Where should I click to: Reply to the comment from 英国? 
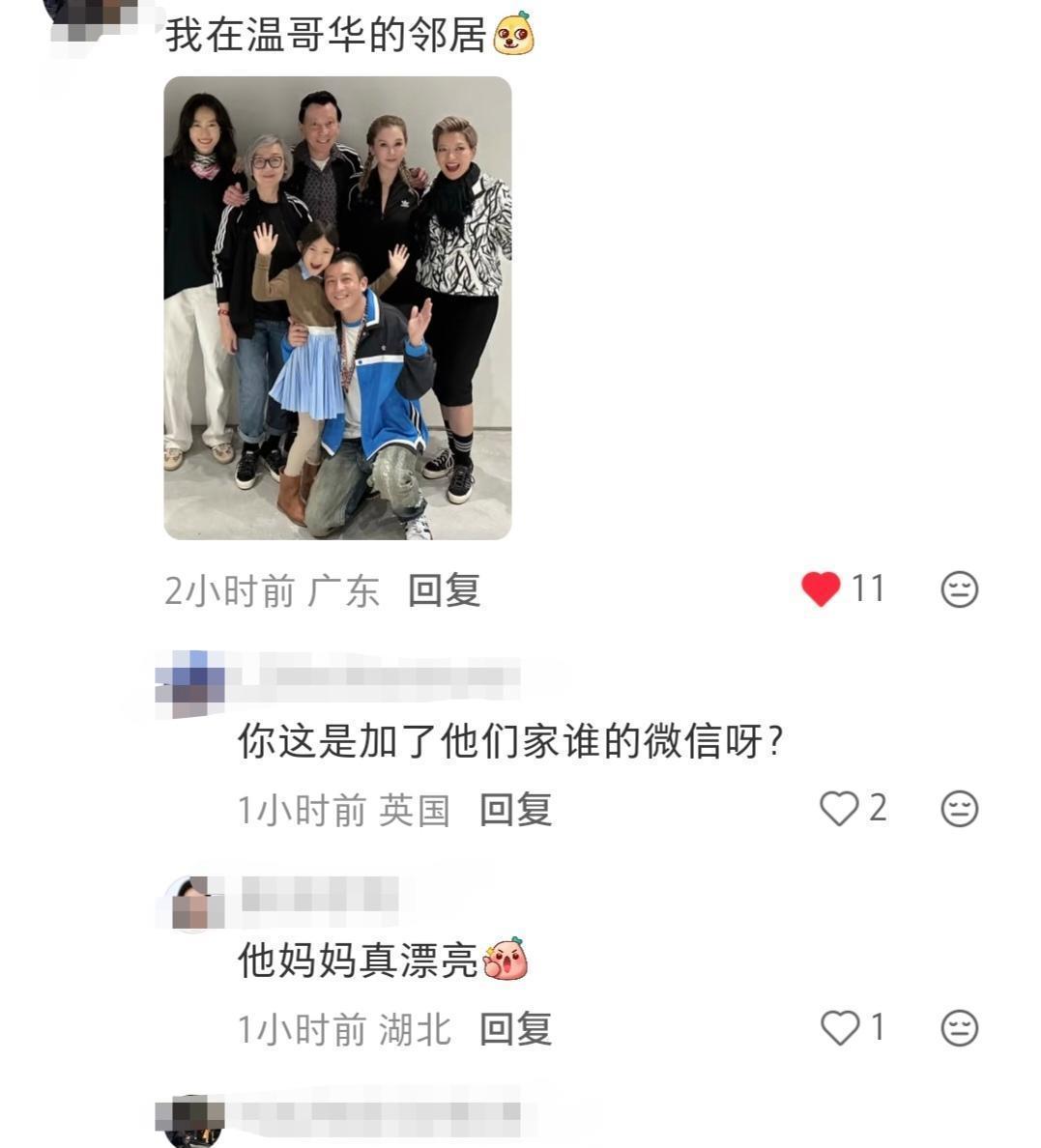(515, 810)
